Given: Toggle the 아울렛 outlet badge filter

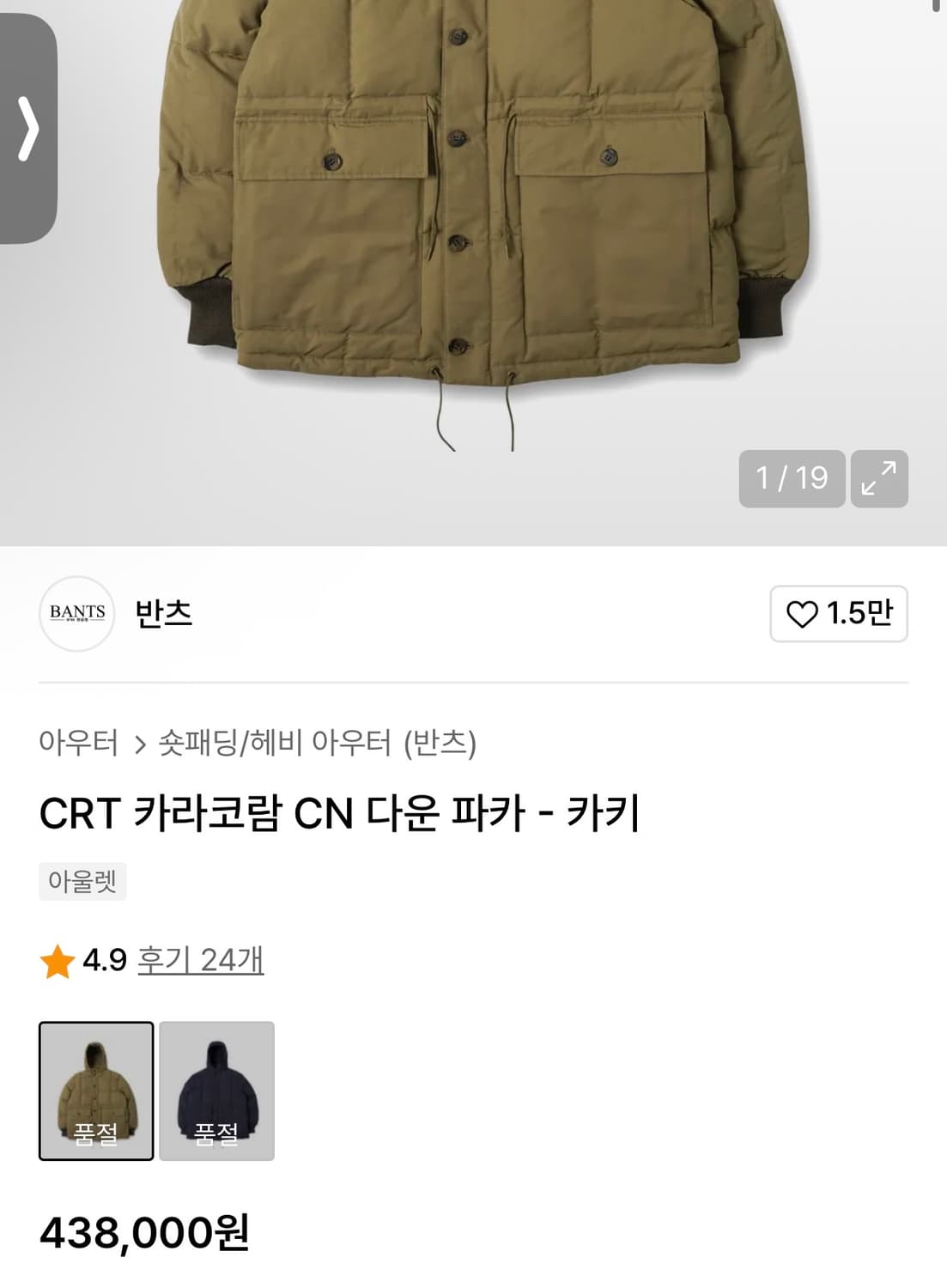Looking at the screenshot, I should [83, 881].
